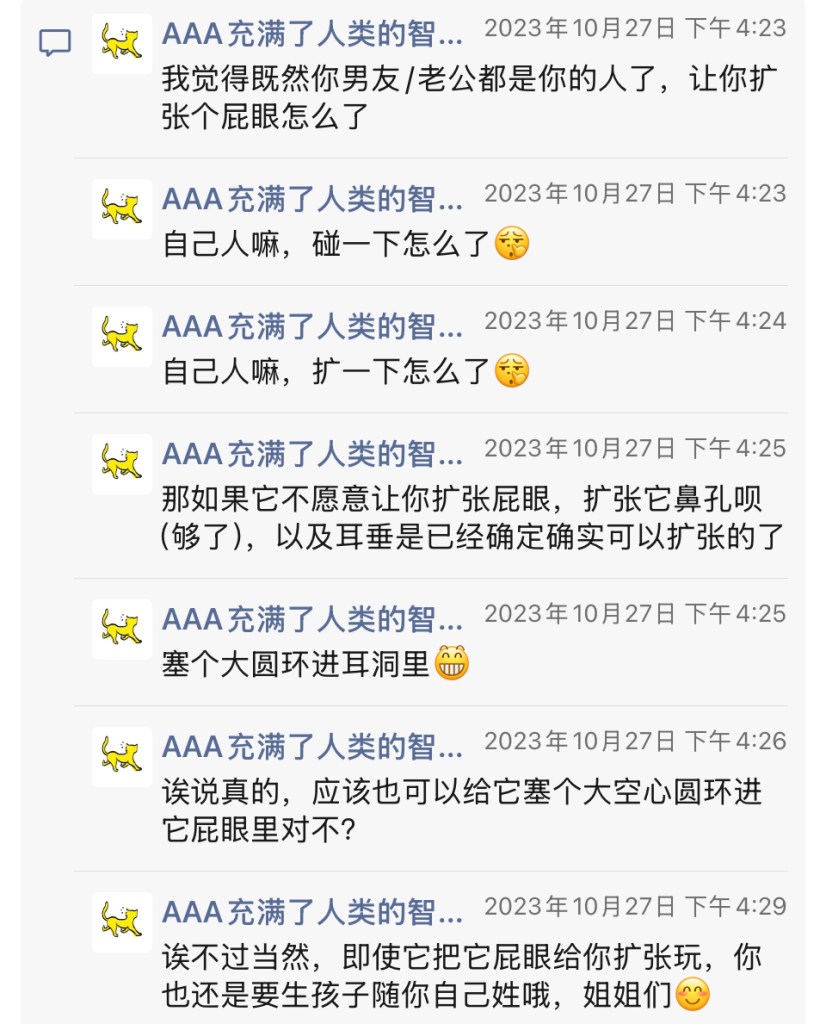Tap the cat avatar on the 下午4:26 comment
The height and width of the screenshot is (1024, 826).
[x=121, y=756]
